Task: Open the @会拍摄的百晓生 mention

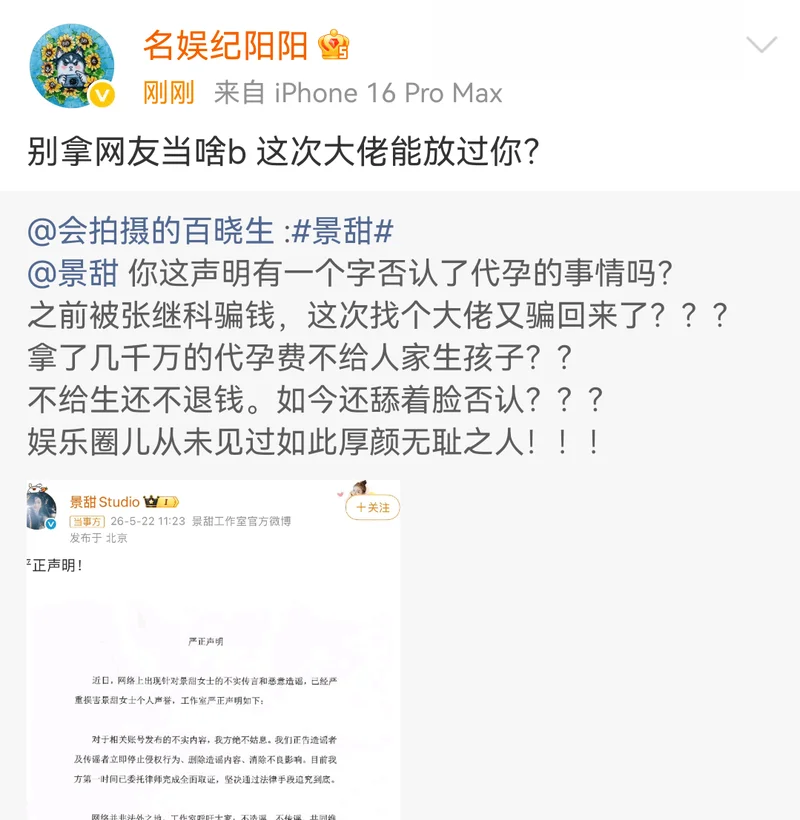Action: click(x=151, y=231)
